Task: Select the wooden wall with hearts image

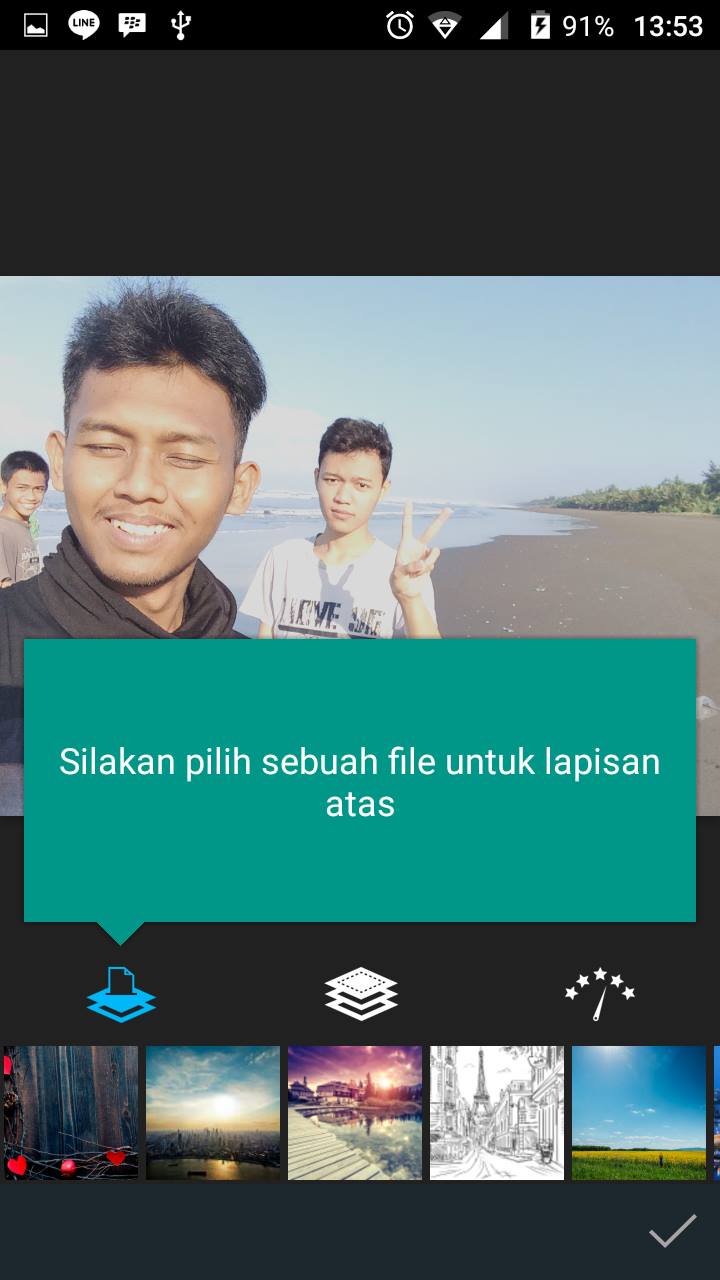Action: point(71,1113)
